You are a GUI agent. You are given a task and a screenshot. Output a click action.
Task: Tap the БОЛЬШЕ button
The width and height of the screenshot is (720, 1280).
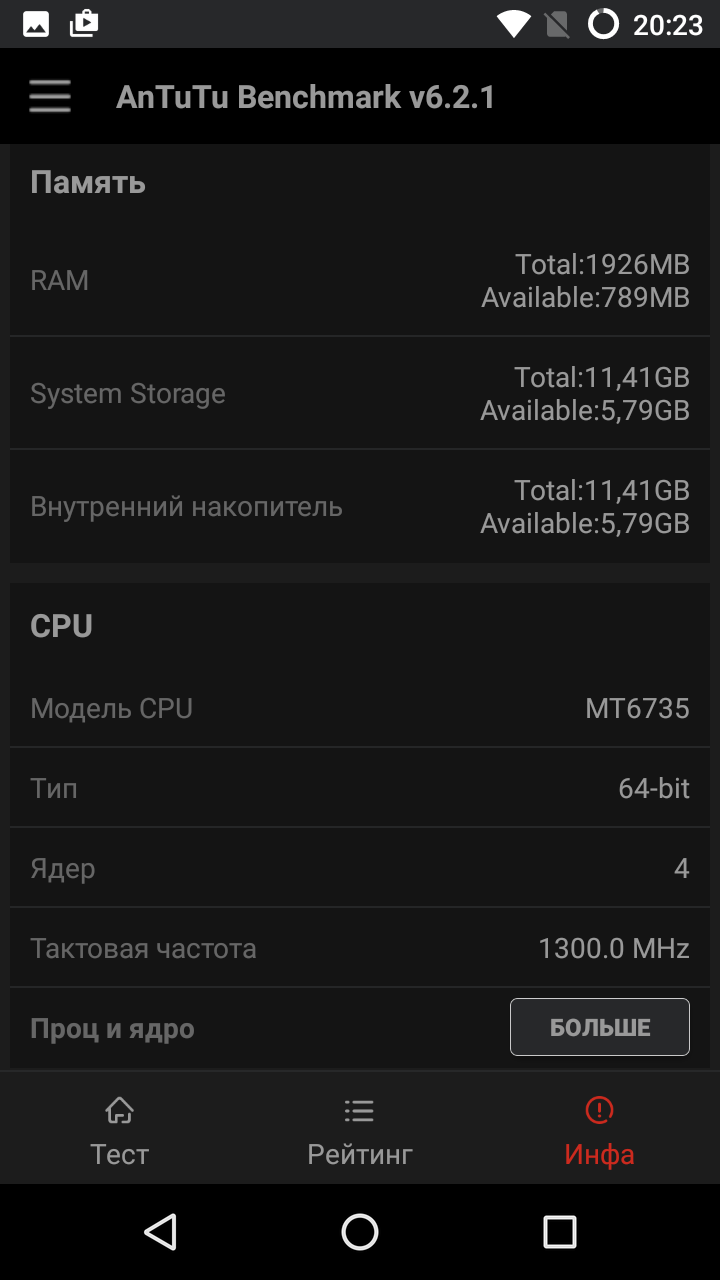click(x=600, y=1027)
